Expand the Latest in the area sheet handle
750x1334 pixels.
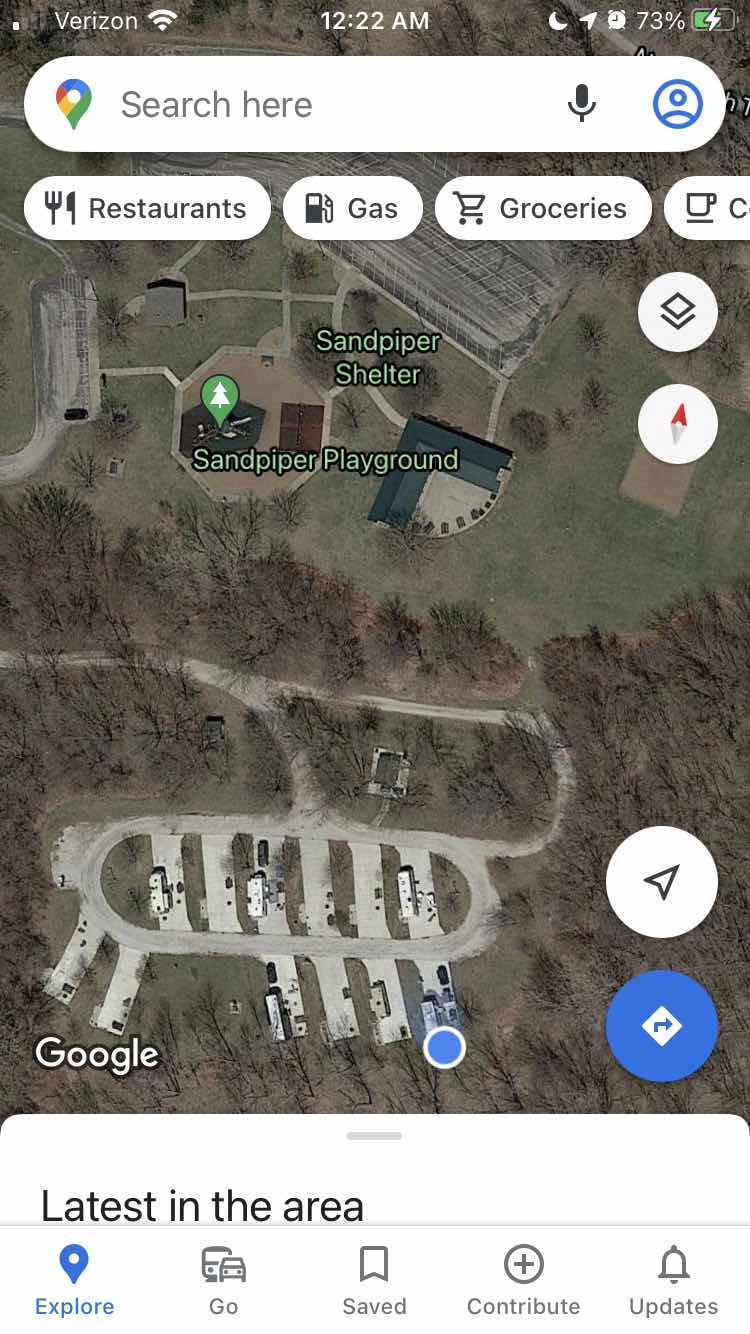coord(374,1136)
